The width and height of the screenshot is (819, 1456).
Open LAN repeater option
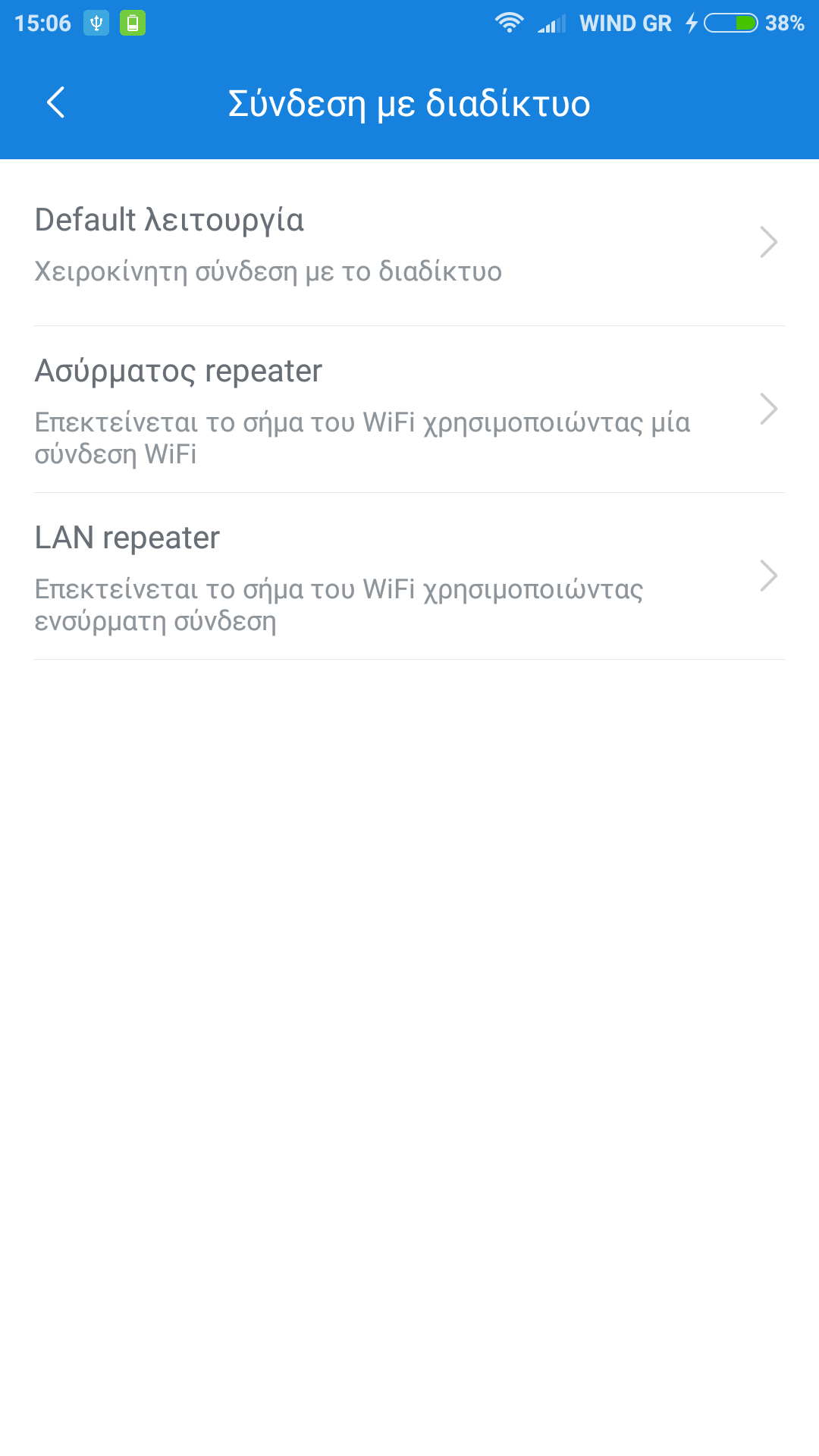409,577
